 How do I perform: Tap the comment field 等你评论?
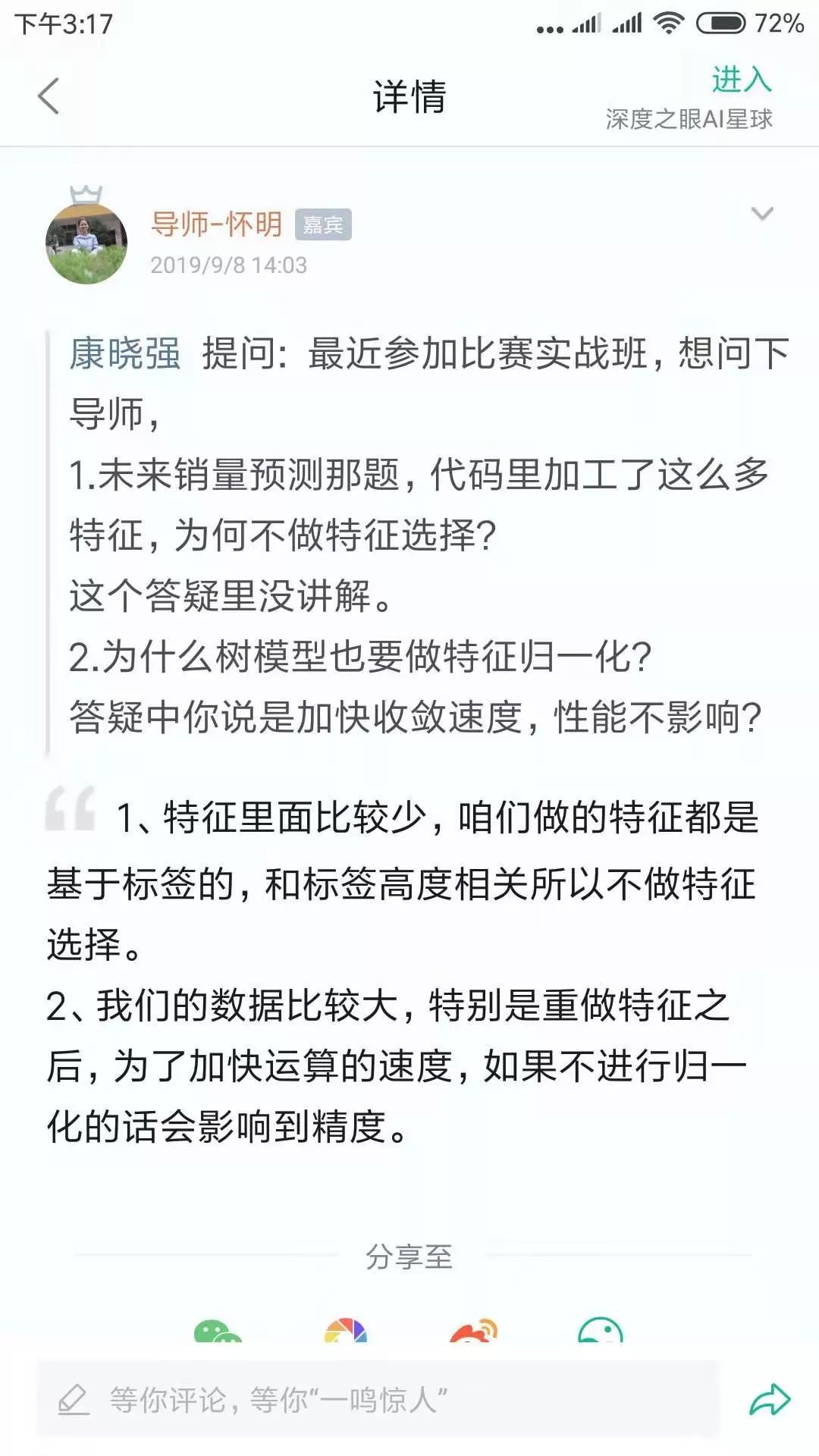tap(378, 1399)
